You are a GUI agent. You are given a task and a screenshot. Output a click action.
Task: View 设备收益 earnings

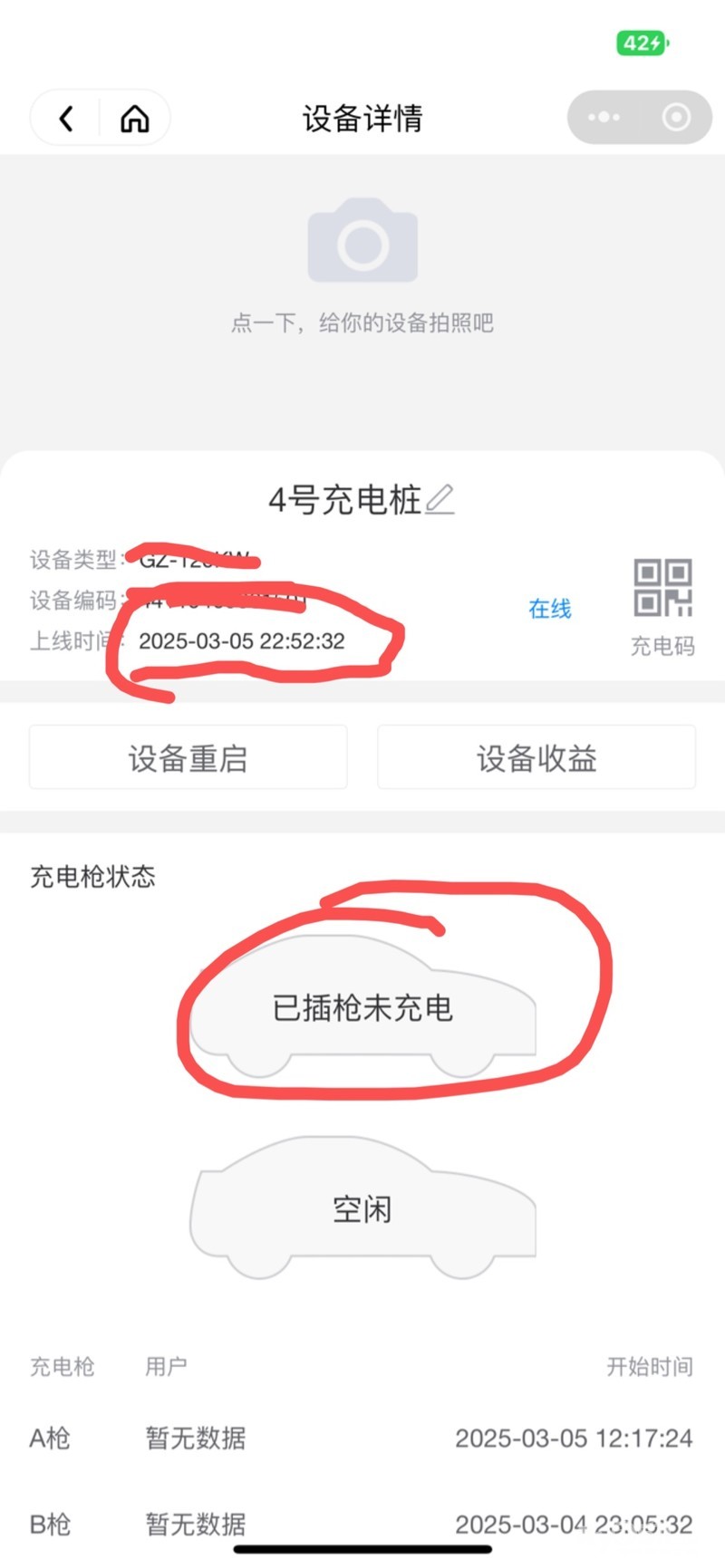(x=536, y=758)
